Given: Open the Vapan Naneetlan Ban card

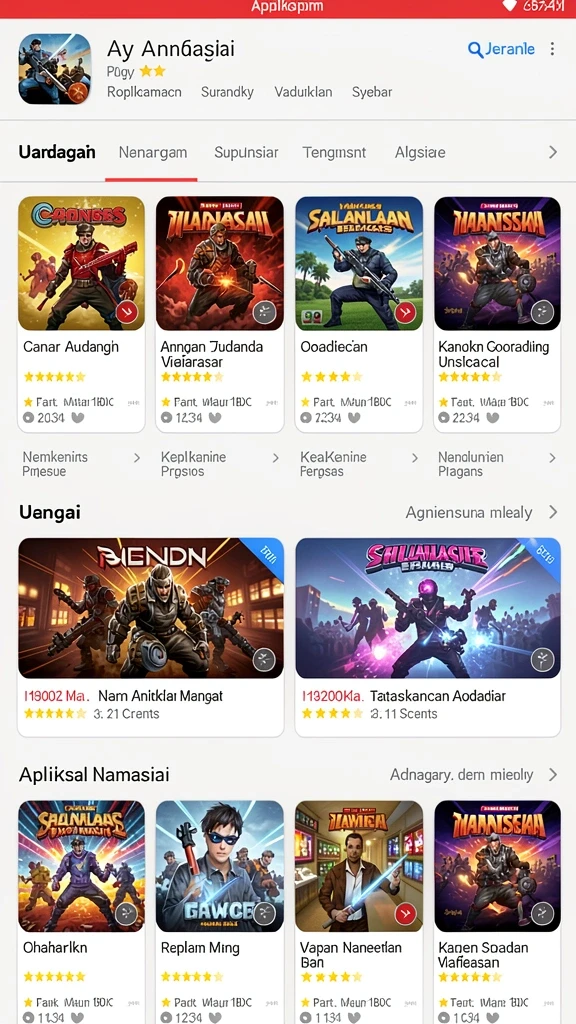Looking at the screenshot, I should (359, 912).
